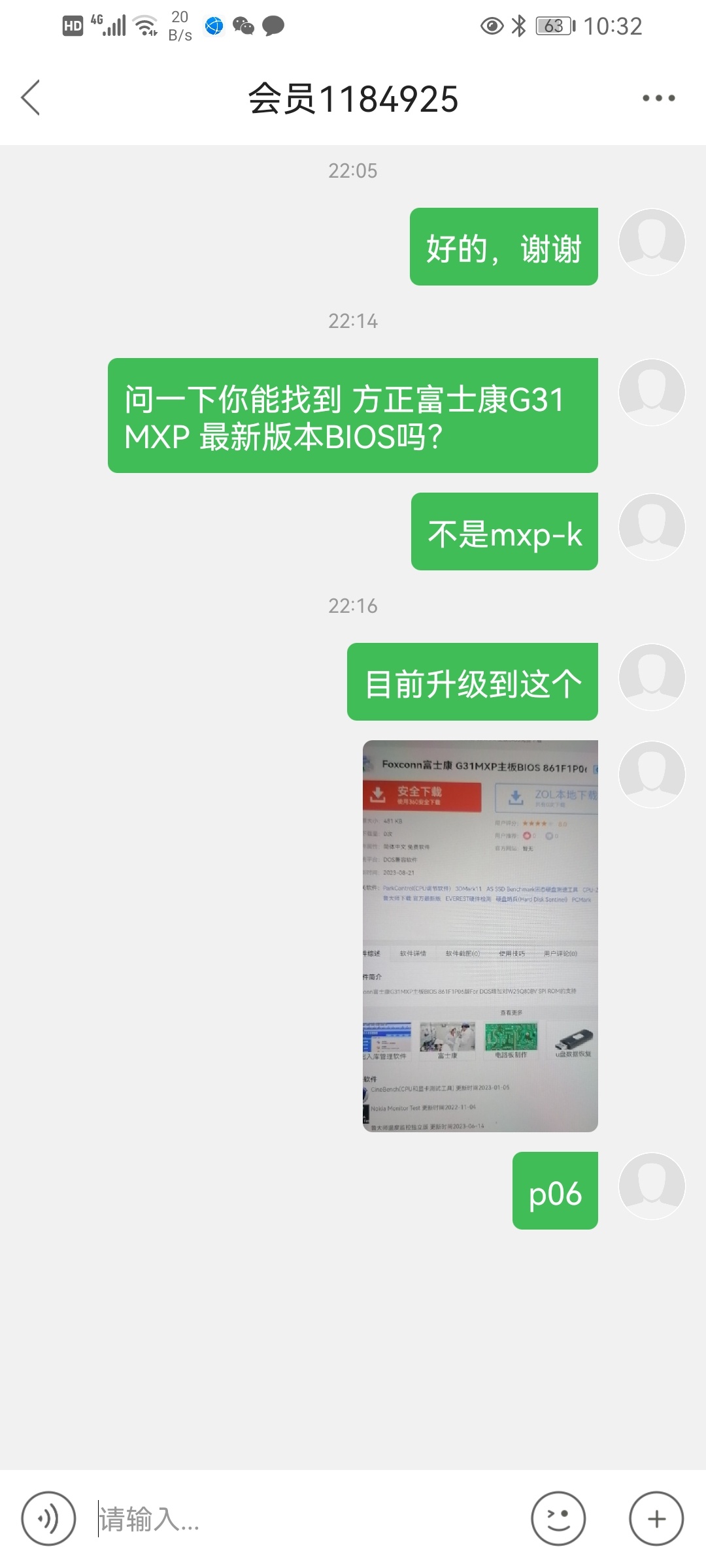Image resolution: width=706 pixels, height=1568 pixels.
Task: Open the three-dot more options menu
Action: (658, 98)
